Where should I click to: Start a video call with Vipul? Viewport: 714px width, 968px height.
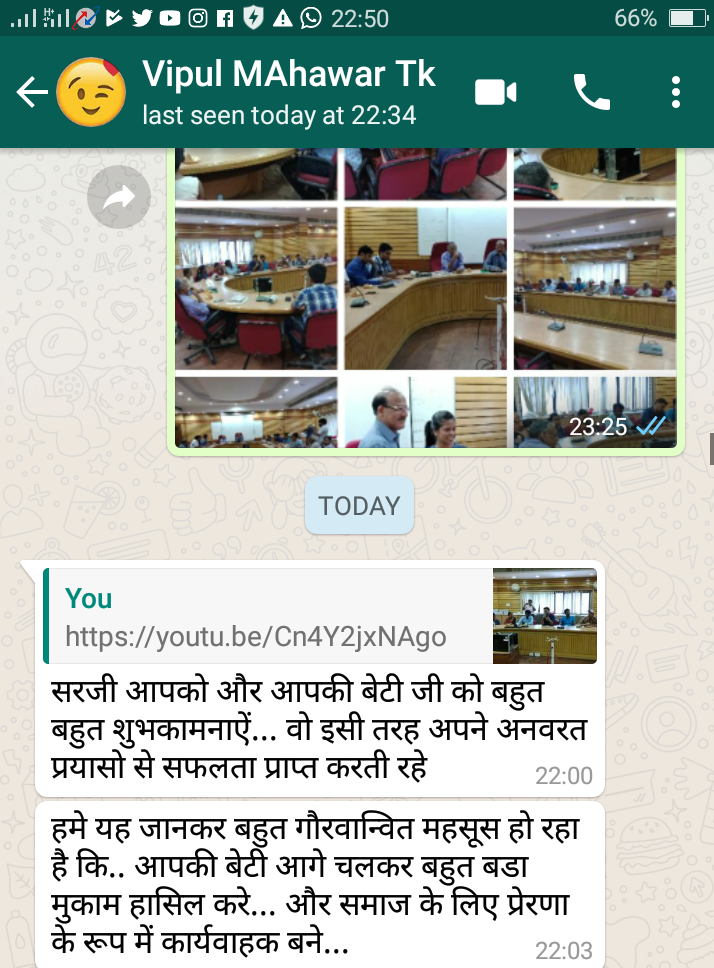pyautogui.click(x=496, y=93)
